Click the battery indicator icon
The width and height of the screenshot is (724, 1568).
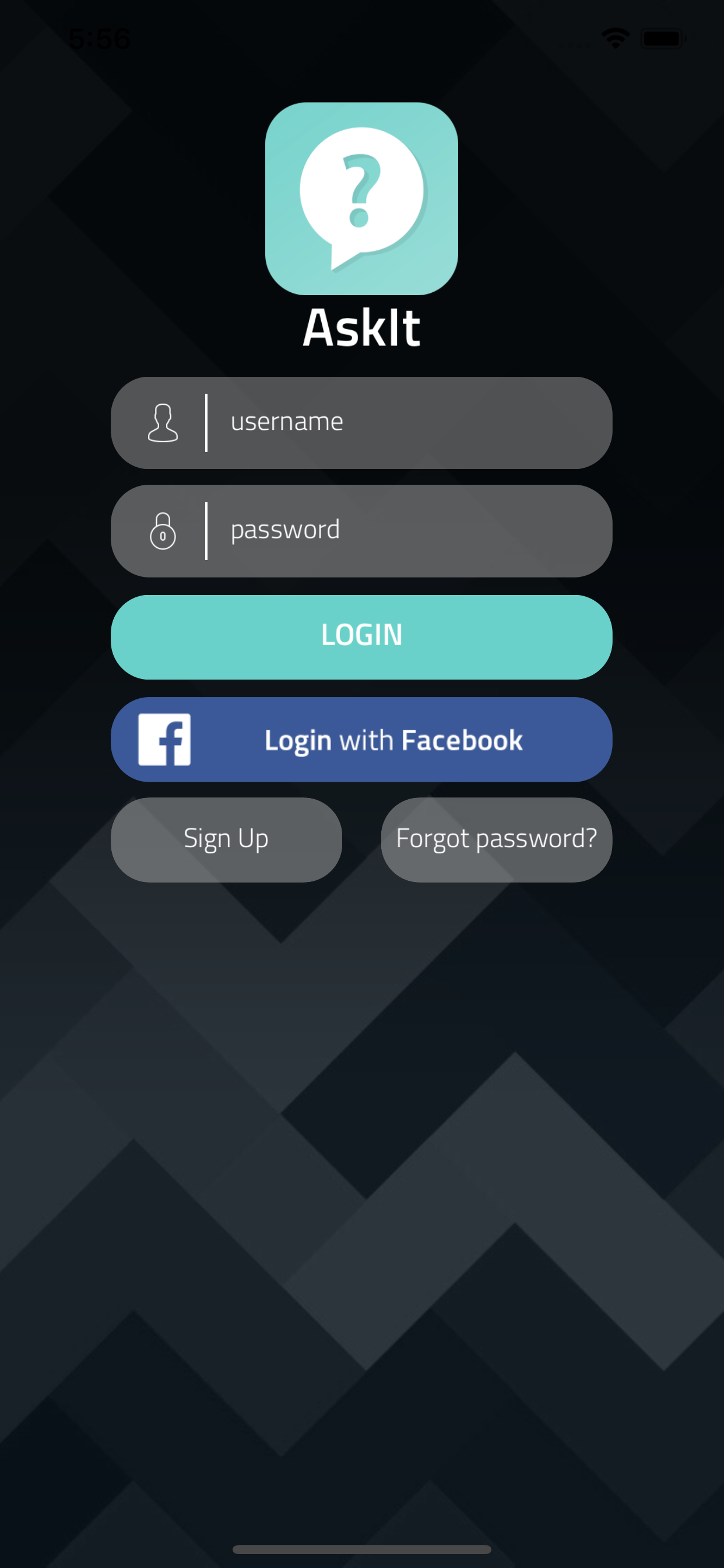[660, 38]
